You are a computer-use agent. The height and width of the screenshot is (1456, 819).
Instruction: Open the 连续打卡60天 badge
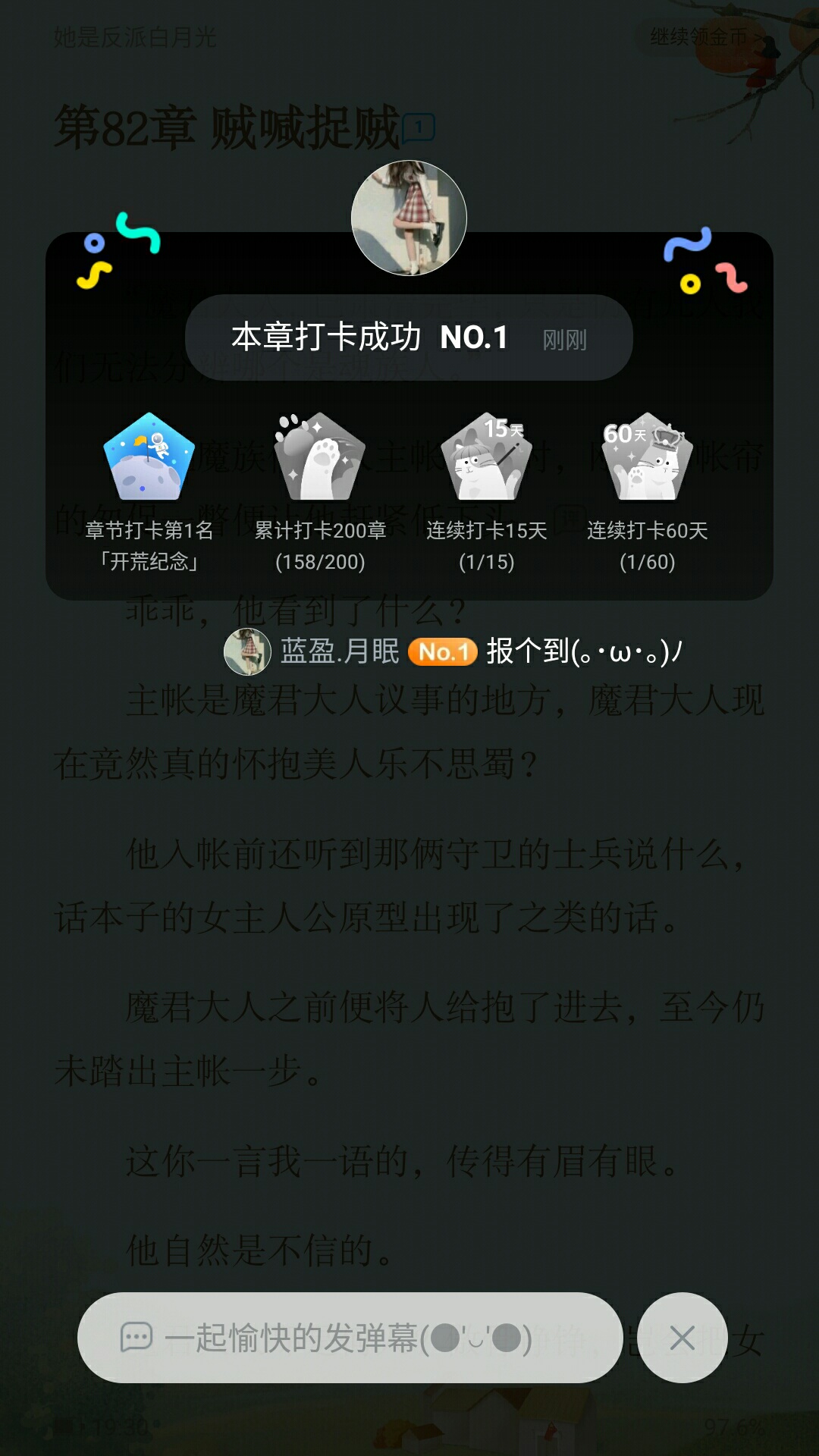(647, 458)
